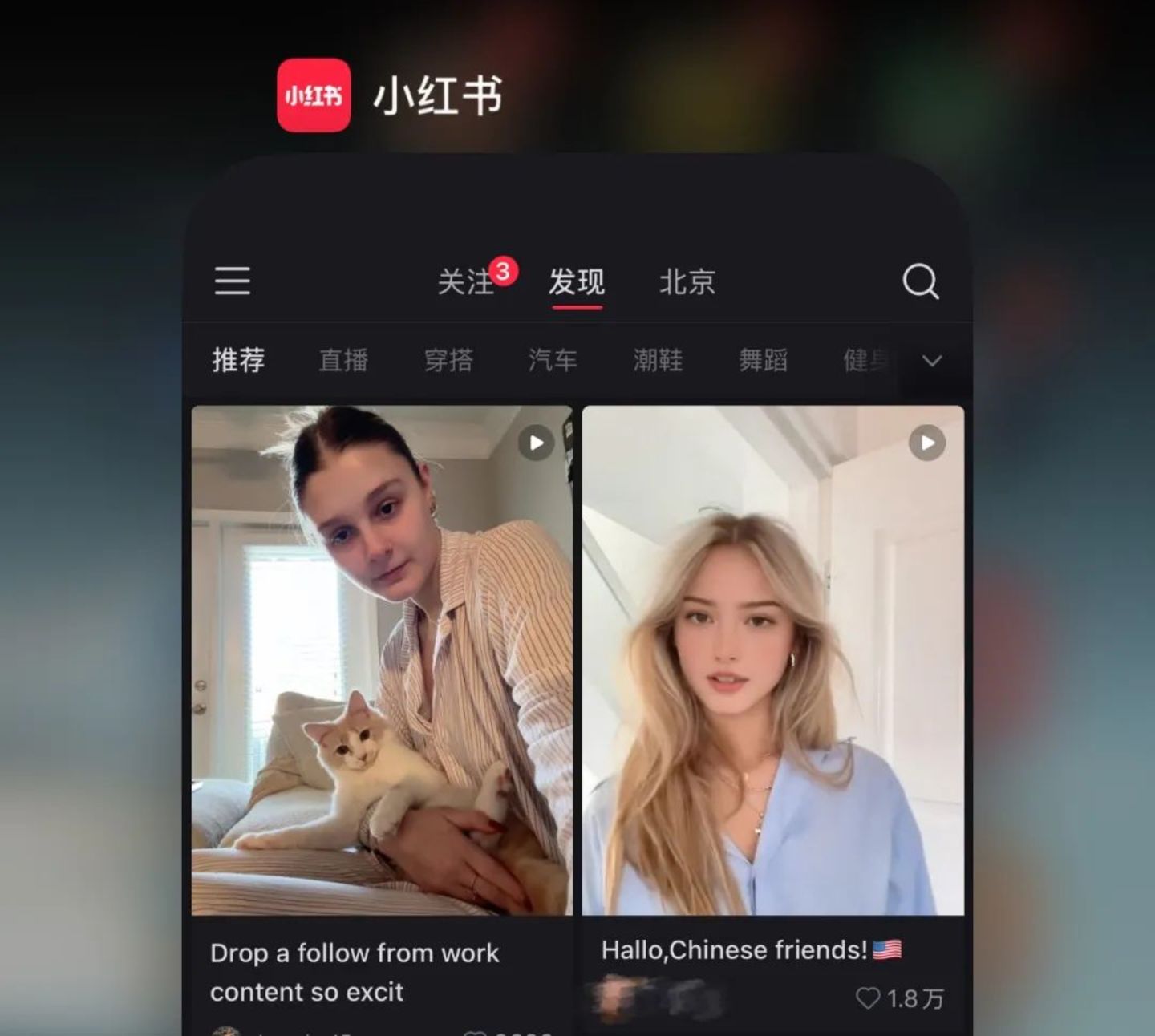Screen dimensions: 1155x1036
Task: Switch to the 关注 tab
Action: [466, 282]
